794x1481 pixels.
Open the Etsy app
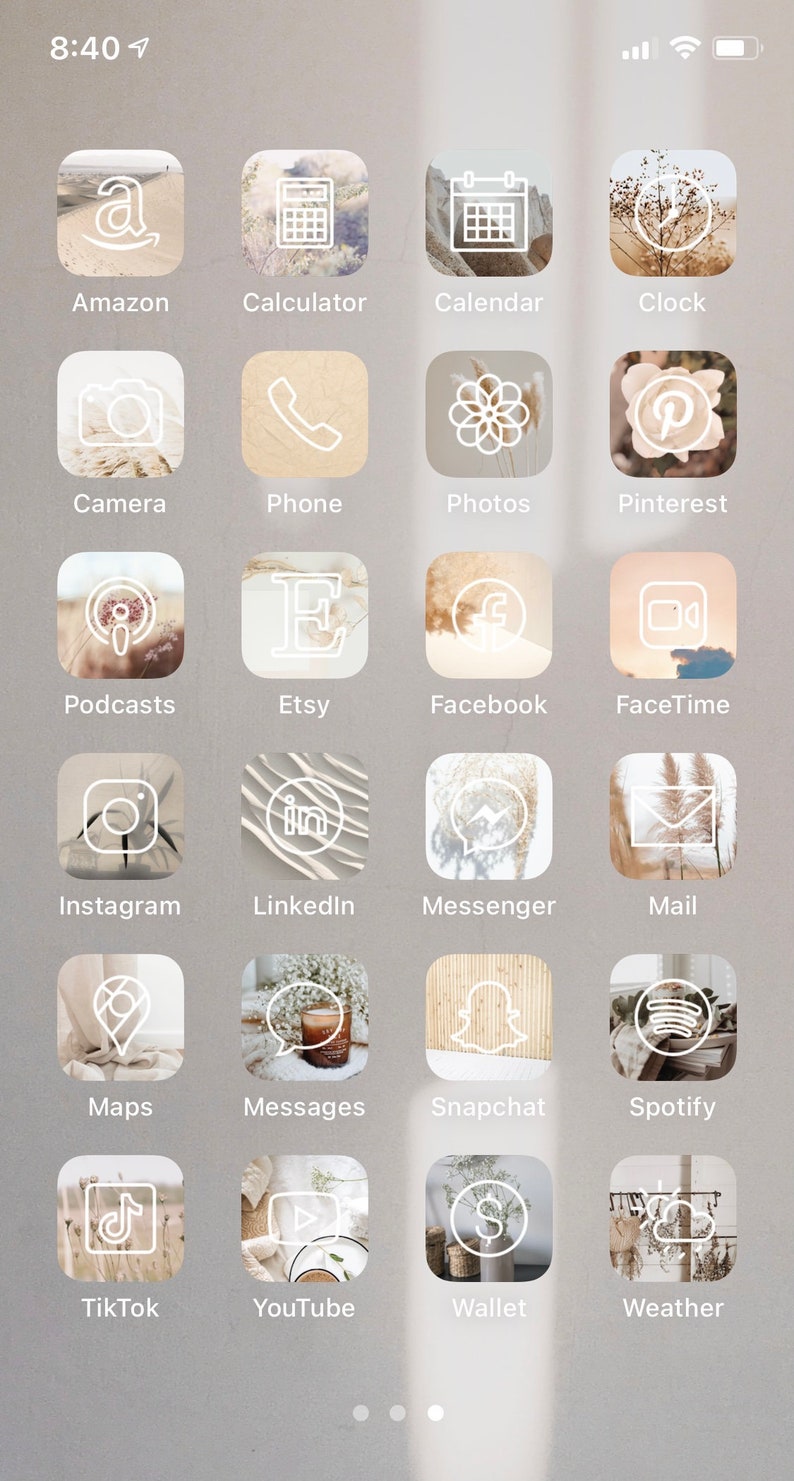tap(304, 615)
